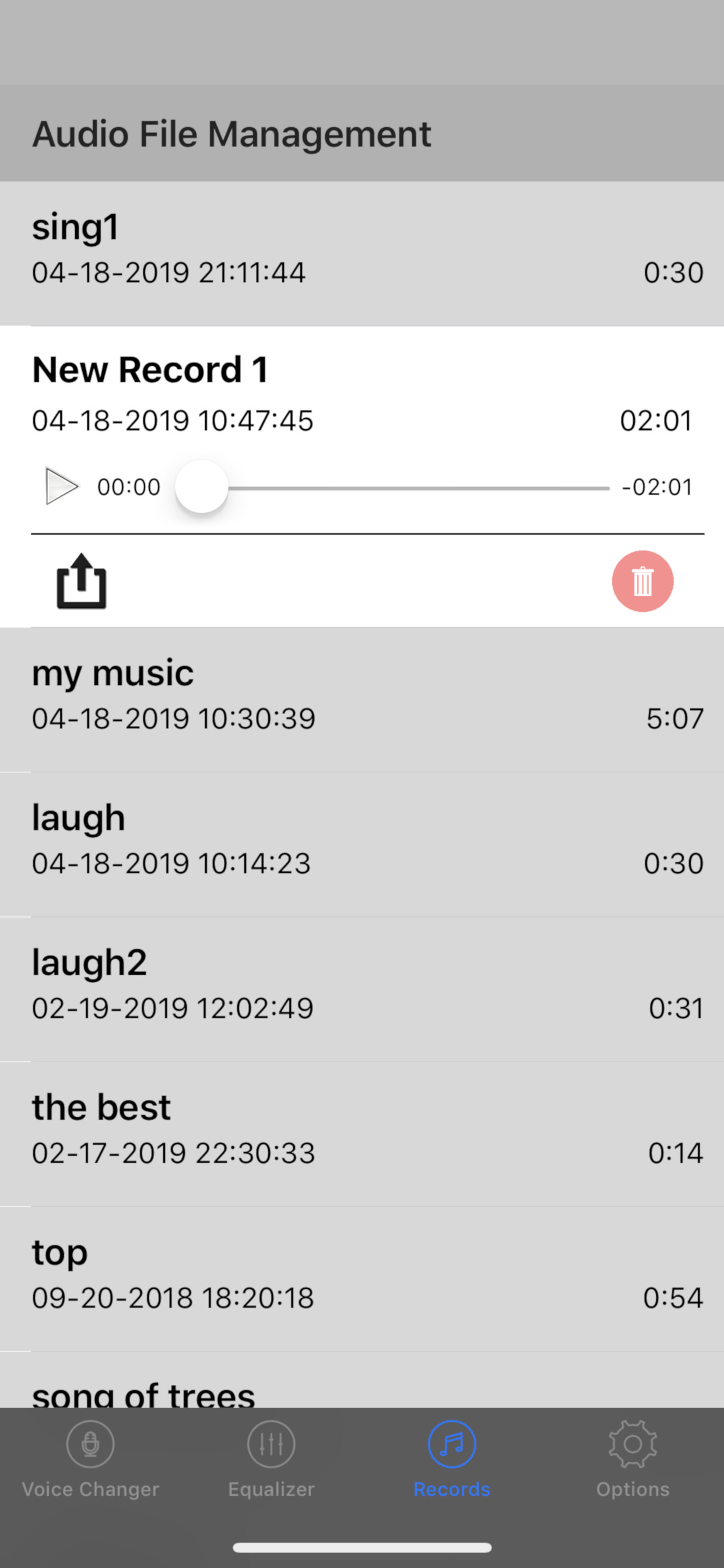Play the New Record 1 recording
The width and height of the screenshot is (724, 1568).
coord(62,487)
